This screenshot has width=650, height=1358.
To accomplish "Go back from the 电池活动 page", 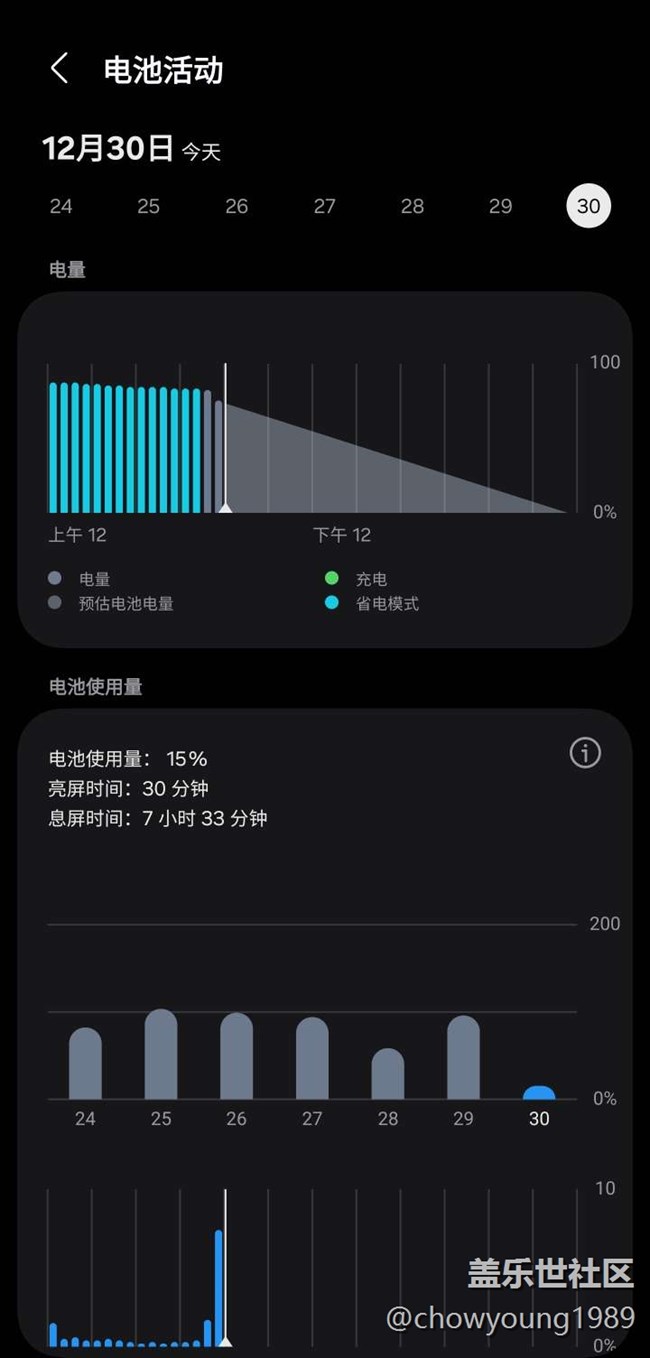I will coord(60,69).
